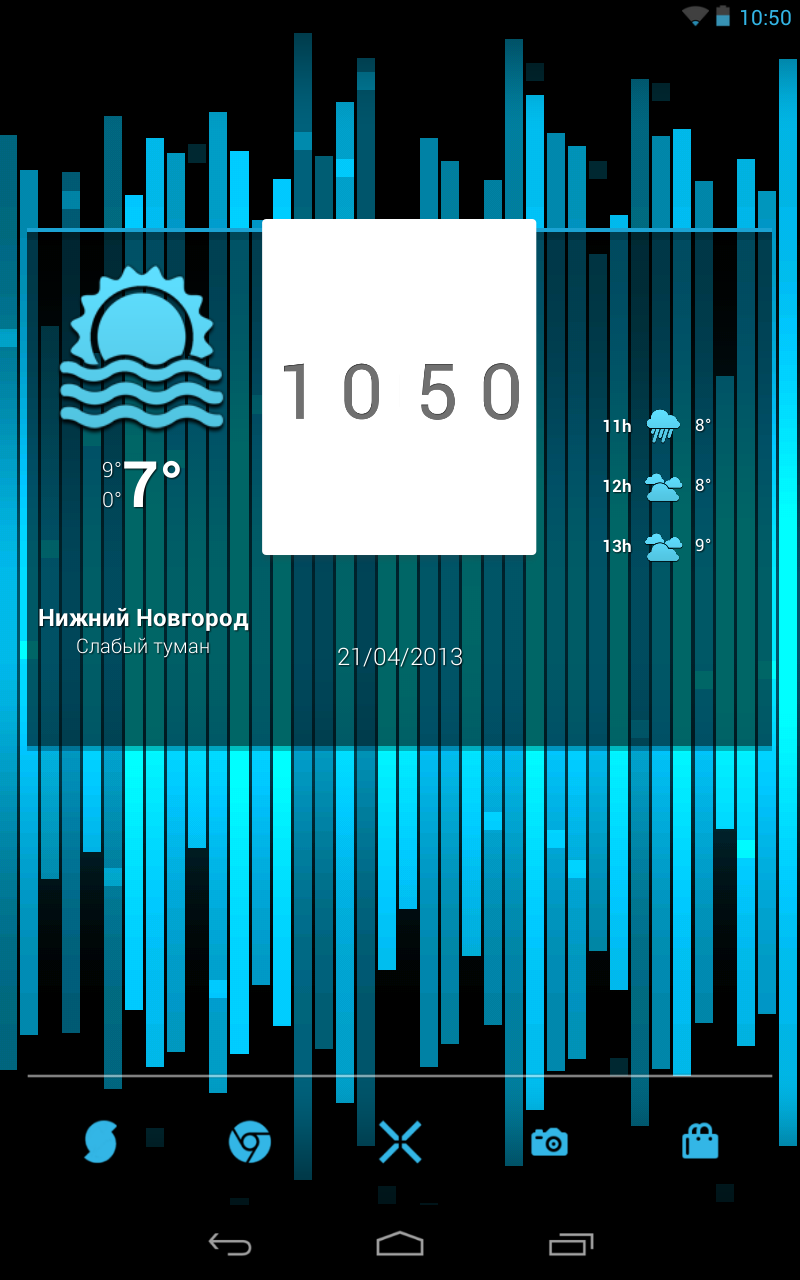Open the Play Store shopping bag icon
Image resolution: width=800 pixels, height=1280 pixels.
click(700, 1140)
